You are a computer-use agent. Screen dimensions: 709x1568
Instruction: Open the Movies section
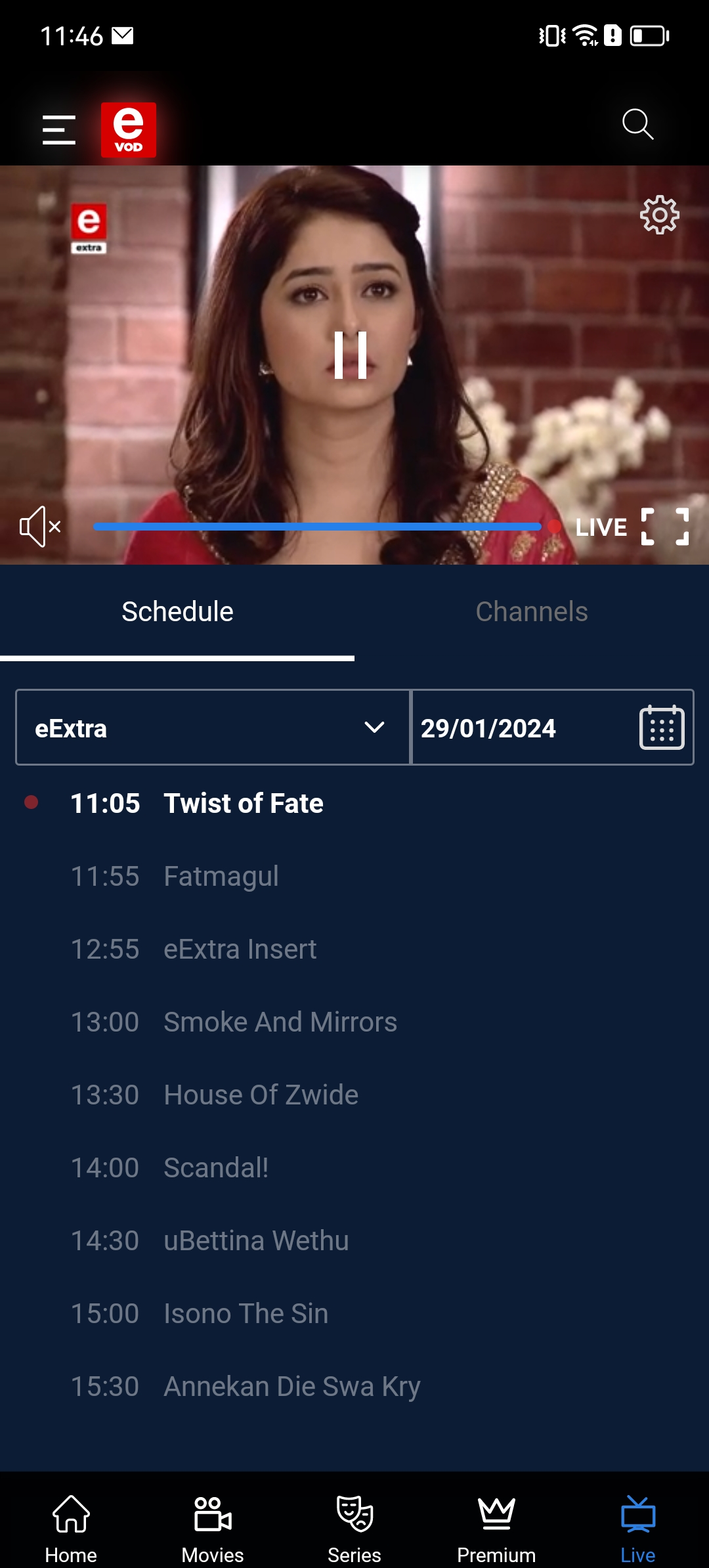213,1529
